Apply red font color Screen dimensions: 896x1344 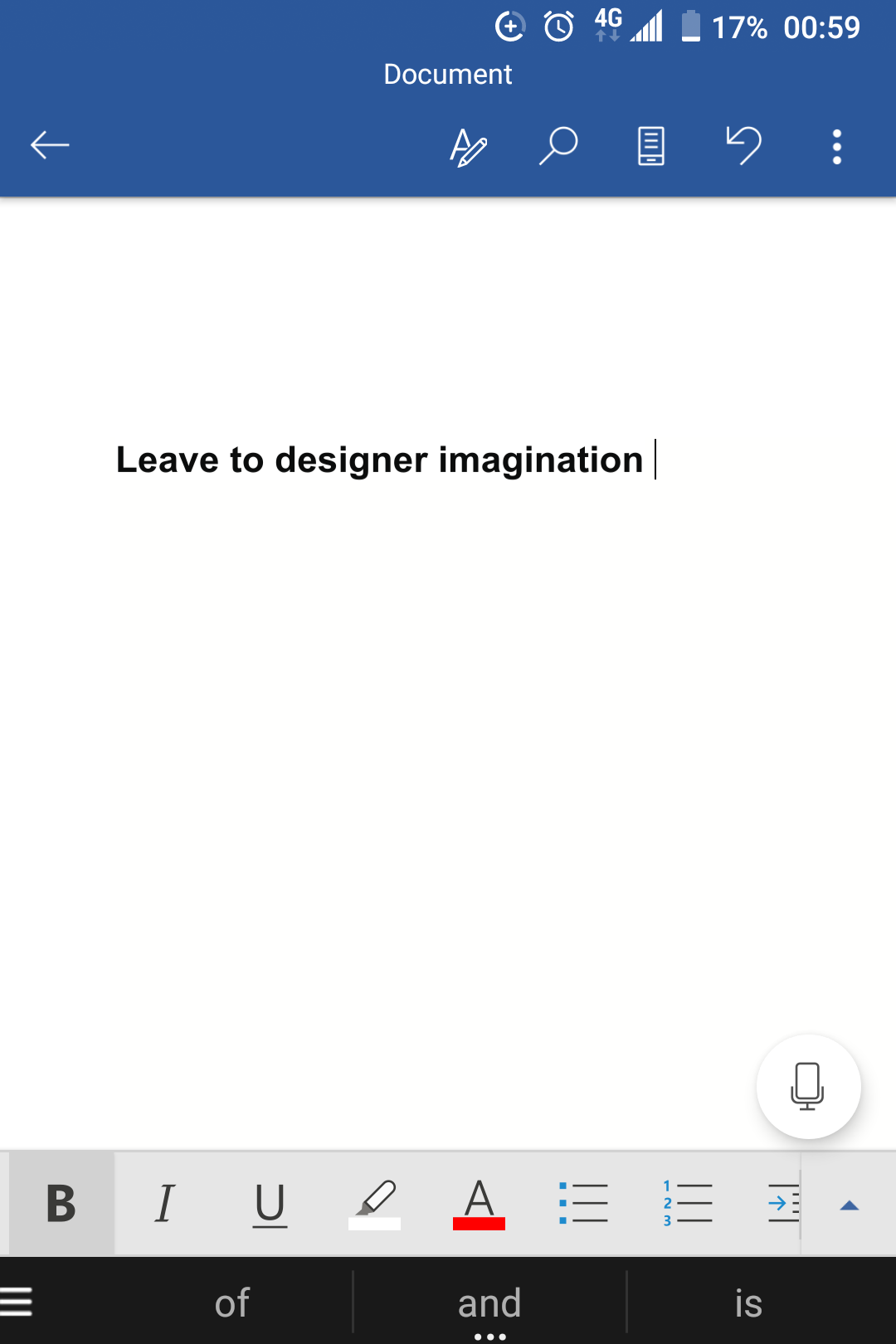pyautogui.click(x=479, y=1204)
